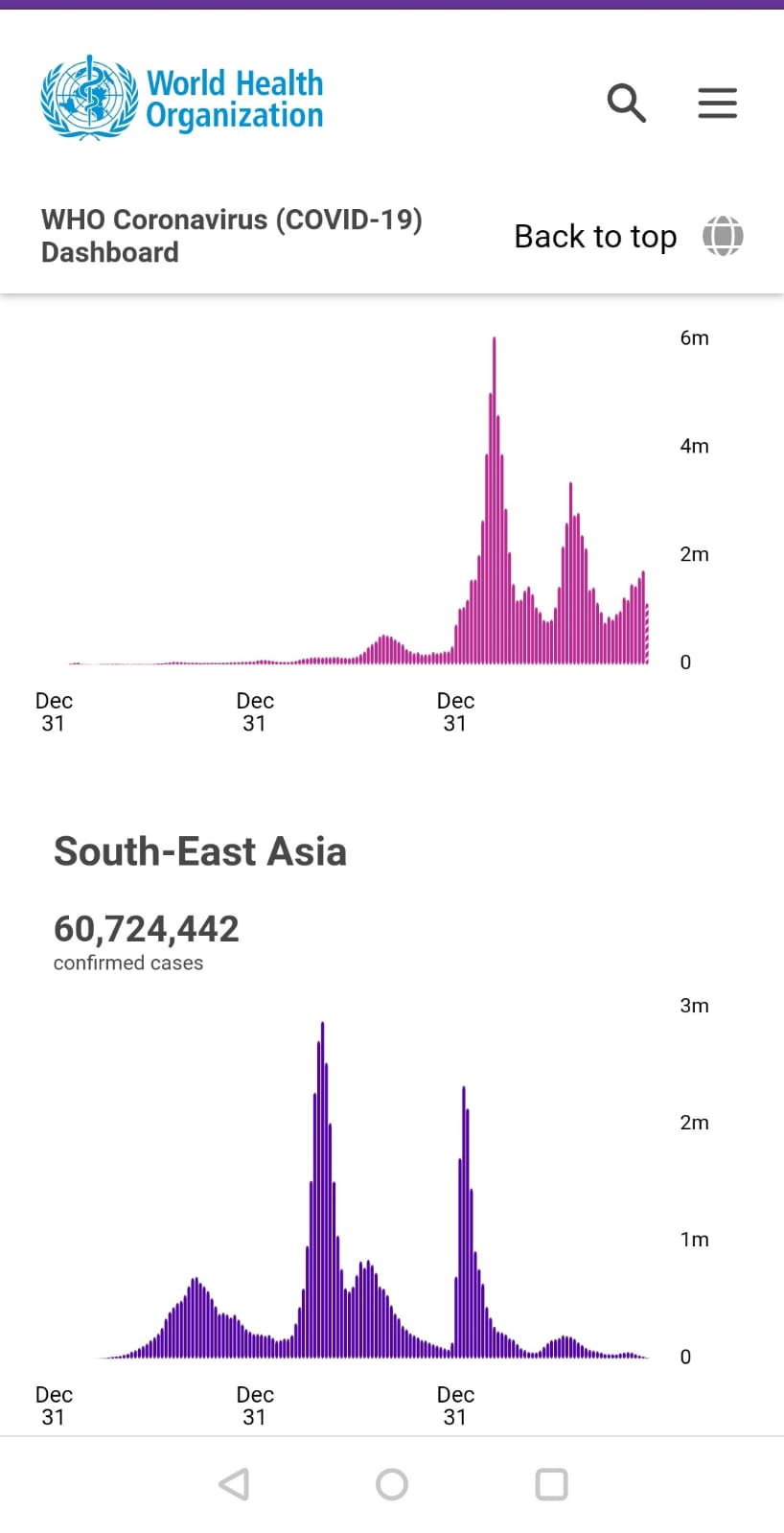Open the hamburger menu
Screen dimensions: 784x1533
pos(717,102)
